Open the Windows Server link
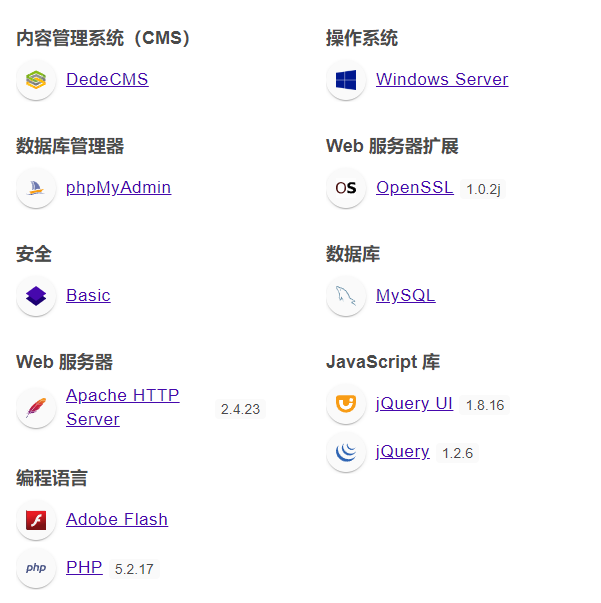Viewport: 601px width, 603px height. click(x=442, y=80)
